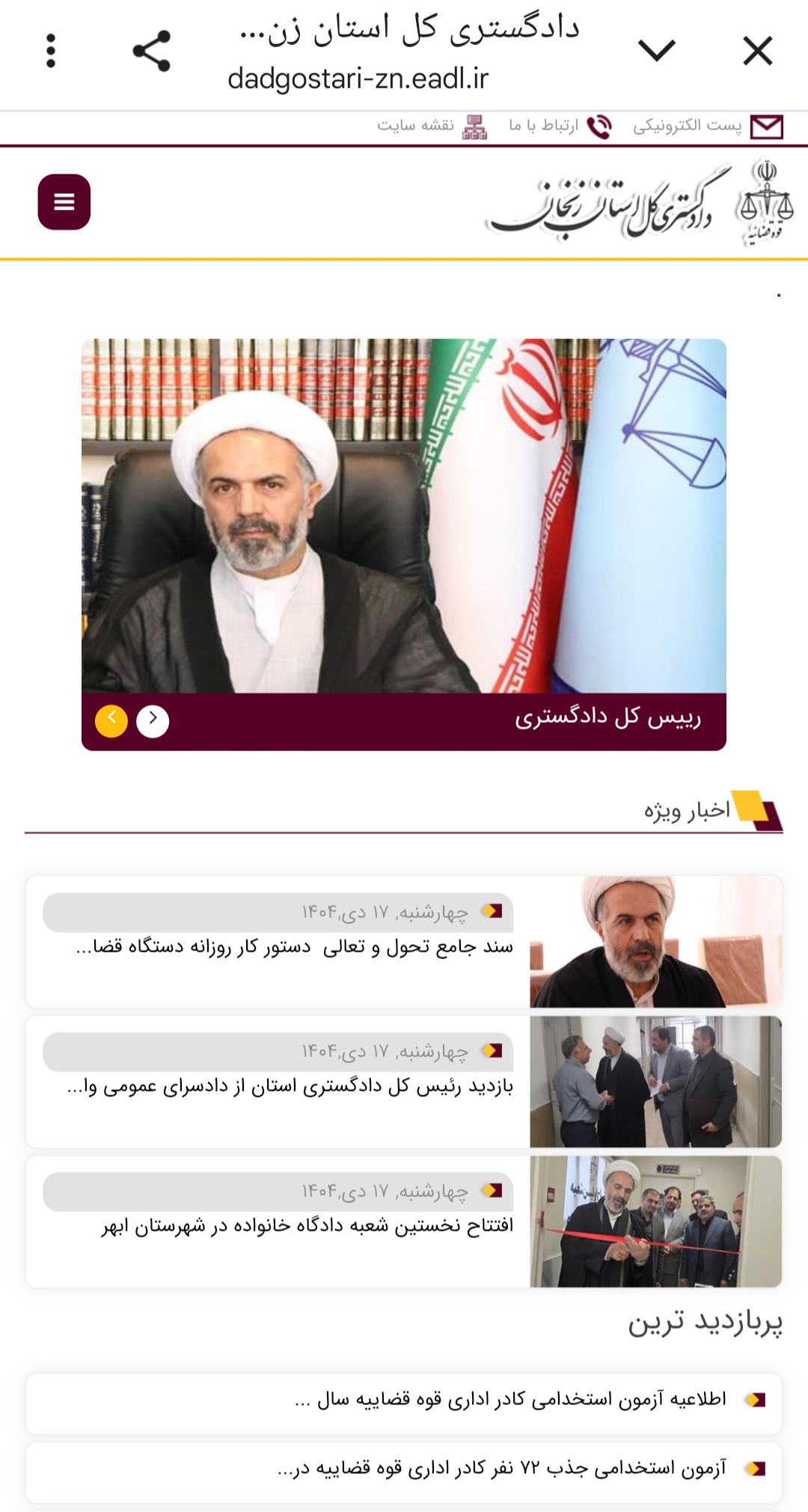Tap the yellow previous slide arrow
Viewport: 808px width, 1512px height.
click(x=111, y=721)
